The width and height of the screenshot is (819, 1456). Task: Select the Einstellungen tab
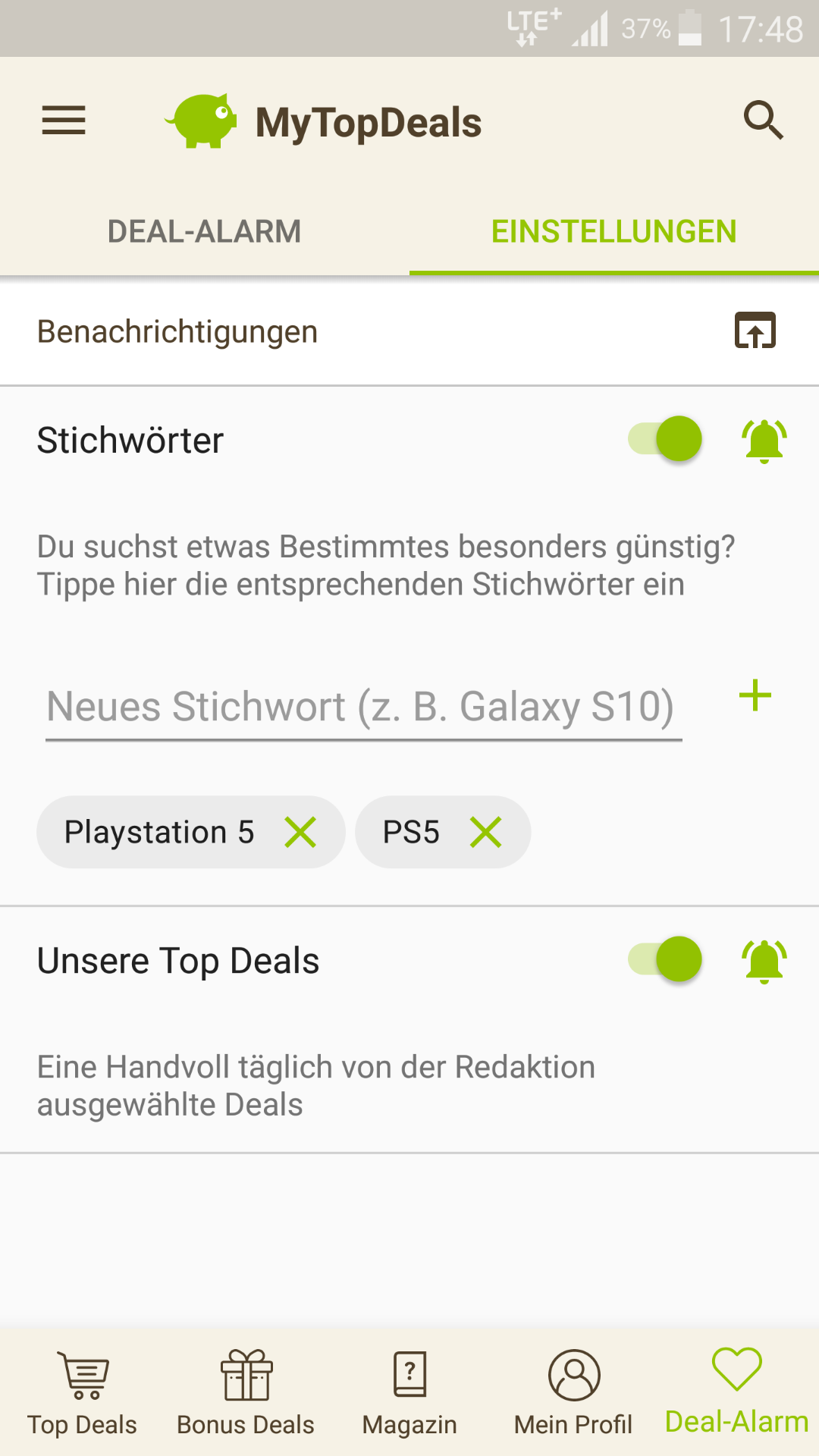click(613, 231)
